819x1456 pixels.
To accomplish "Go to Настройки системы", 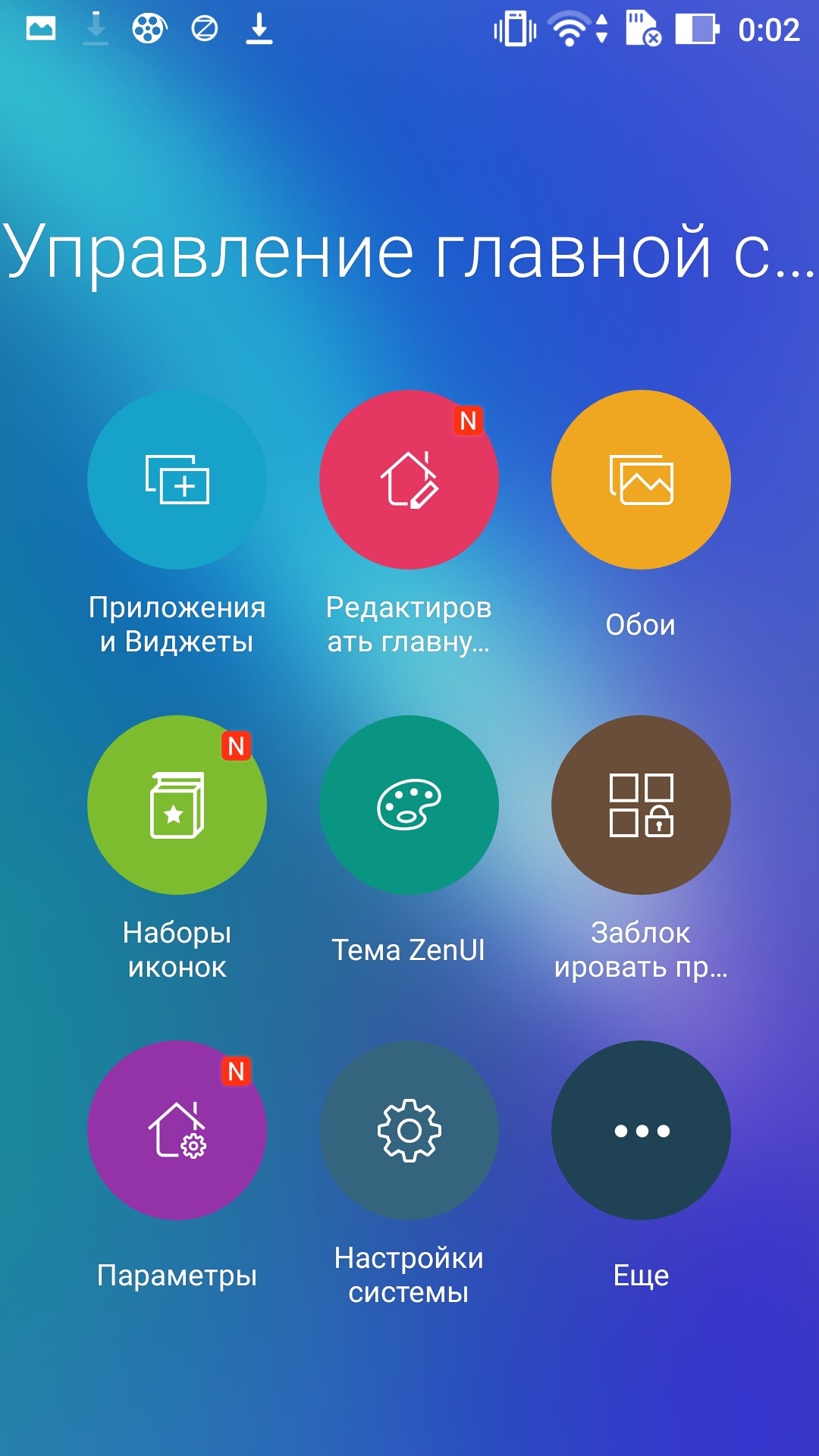I will coord(409,1130).
